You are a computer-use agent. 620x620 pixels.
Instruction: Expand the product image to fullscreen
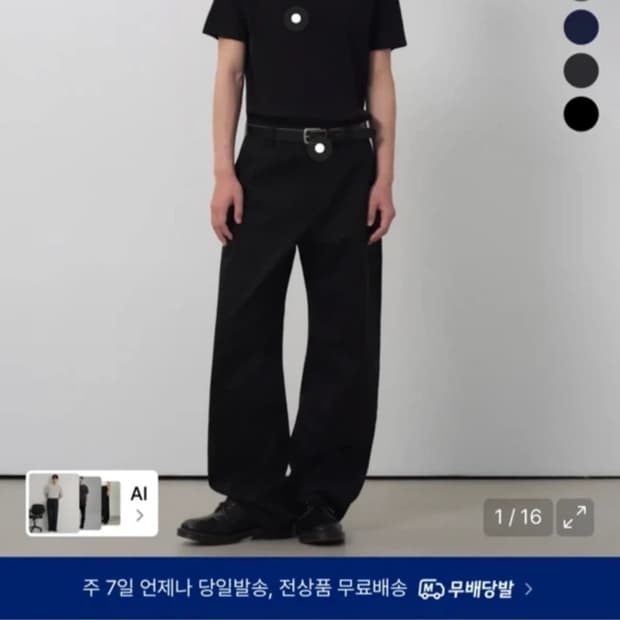575,517
